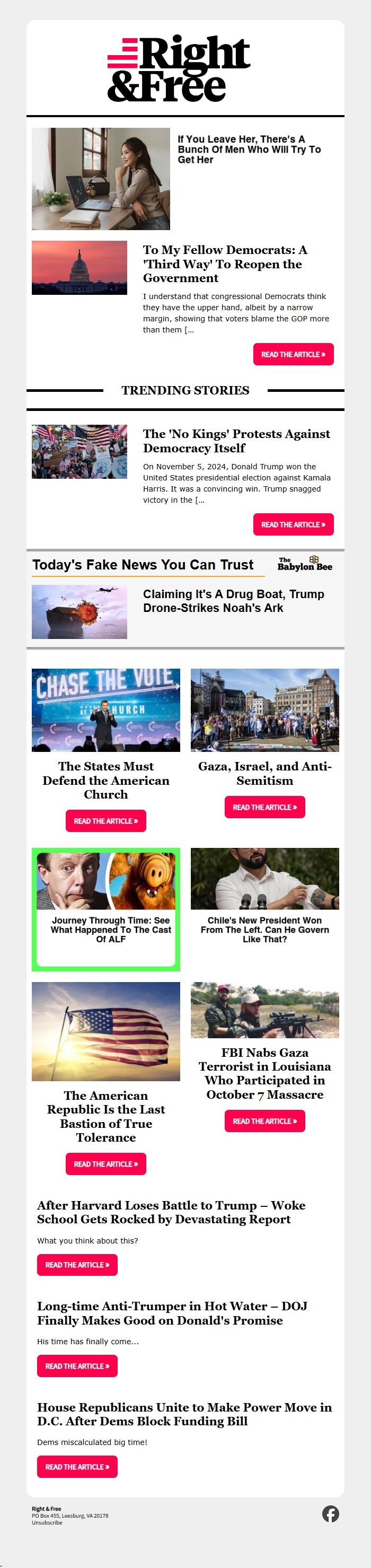Open the Babylon Bee Noah's Ark story

click(234, 601)
